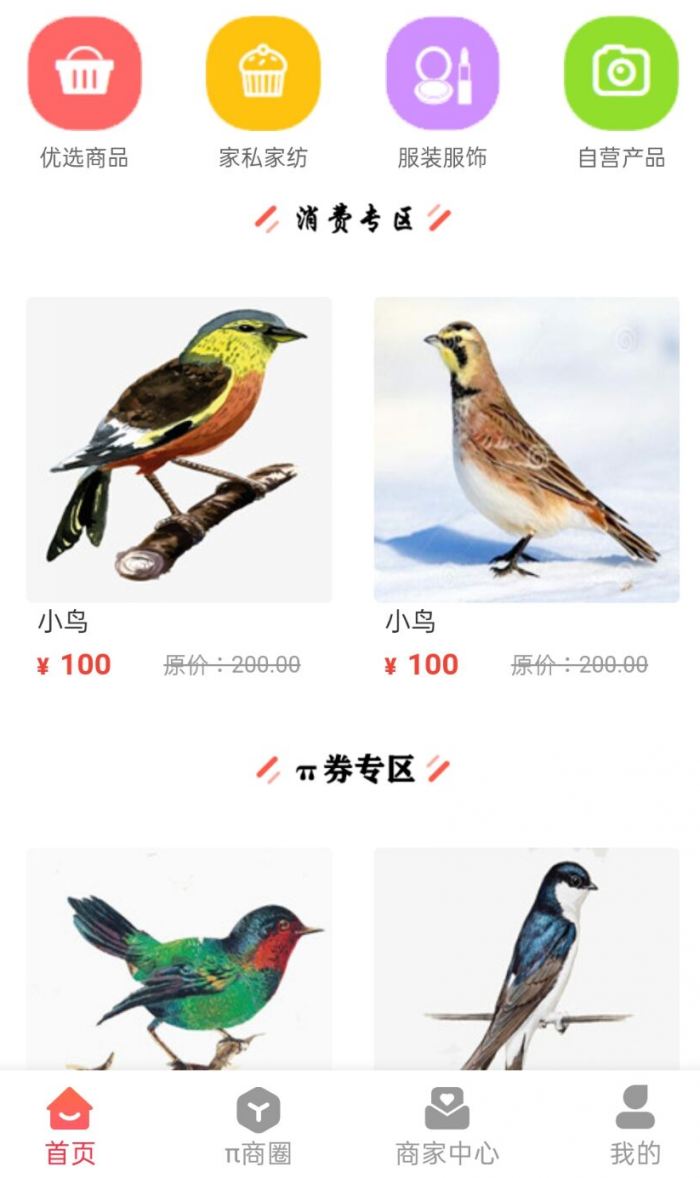View the blue swallow product in π券专区
Image resolution: width=700 pixels, height=1178 pixels.
point(527,960)
